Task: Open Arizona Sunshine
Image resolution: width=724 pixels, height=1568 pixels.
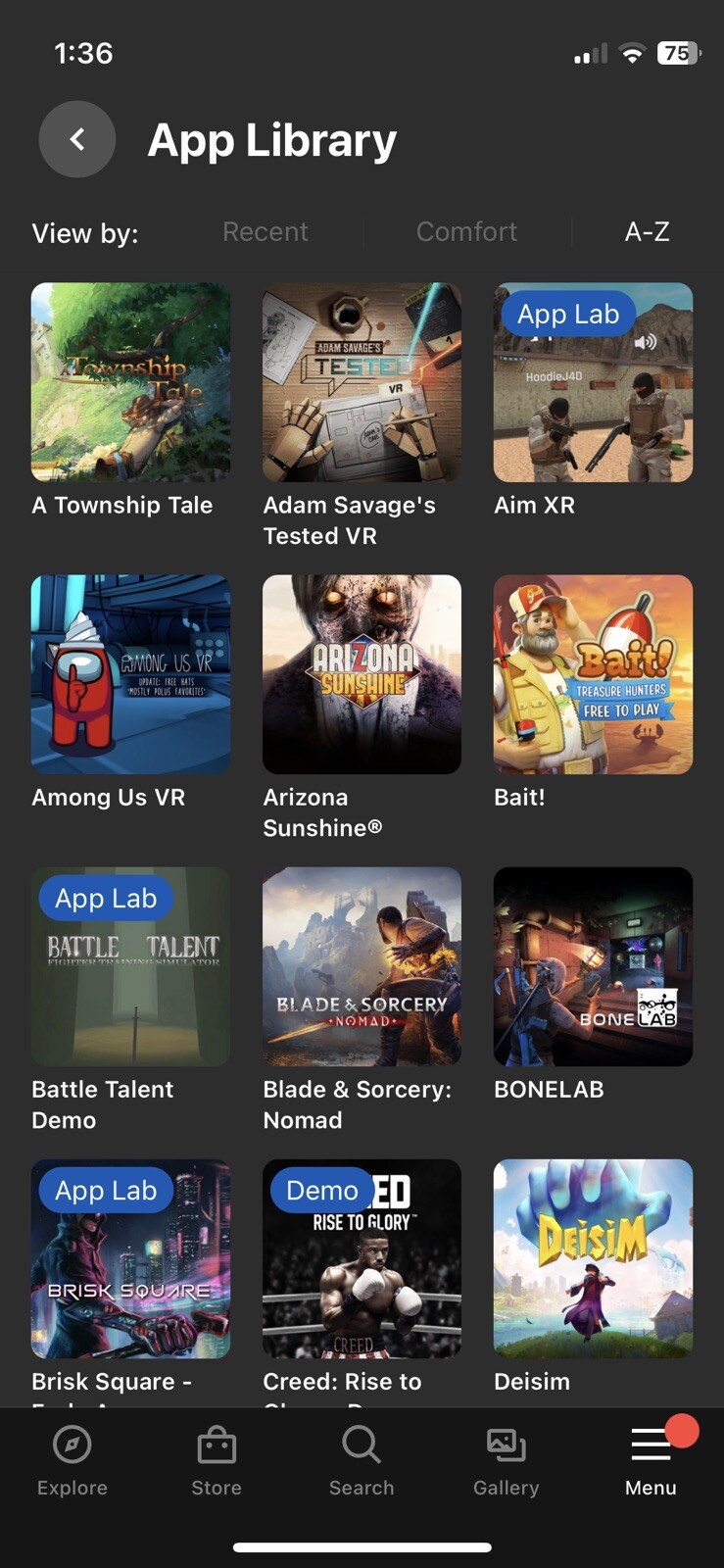Action: click(x=362, y=674)
